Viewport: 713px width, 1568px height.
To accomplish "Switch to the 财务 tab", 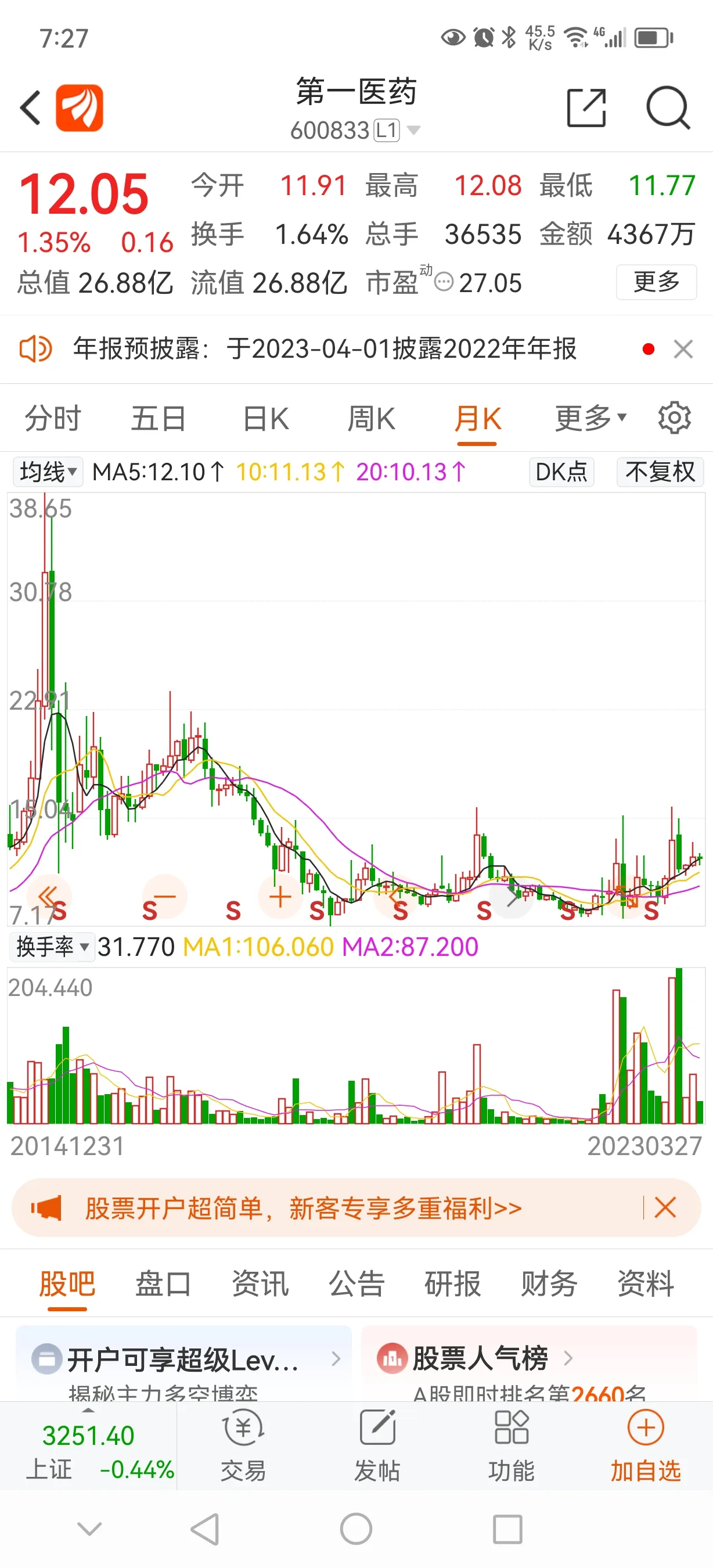I will [549, 1284].
